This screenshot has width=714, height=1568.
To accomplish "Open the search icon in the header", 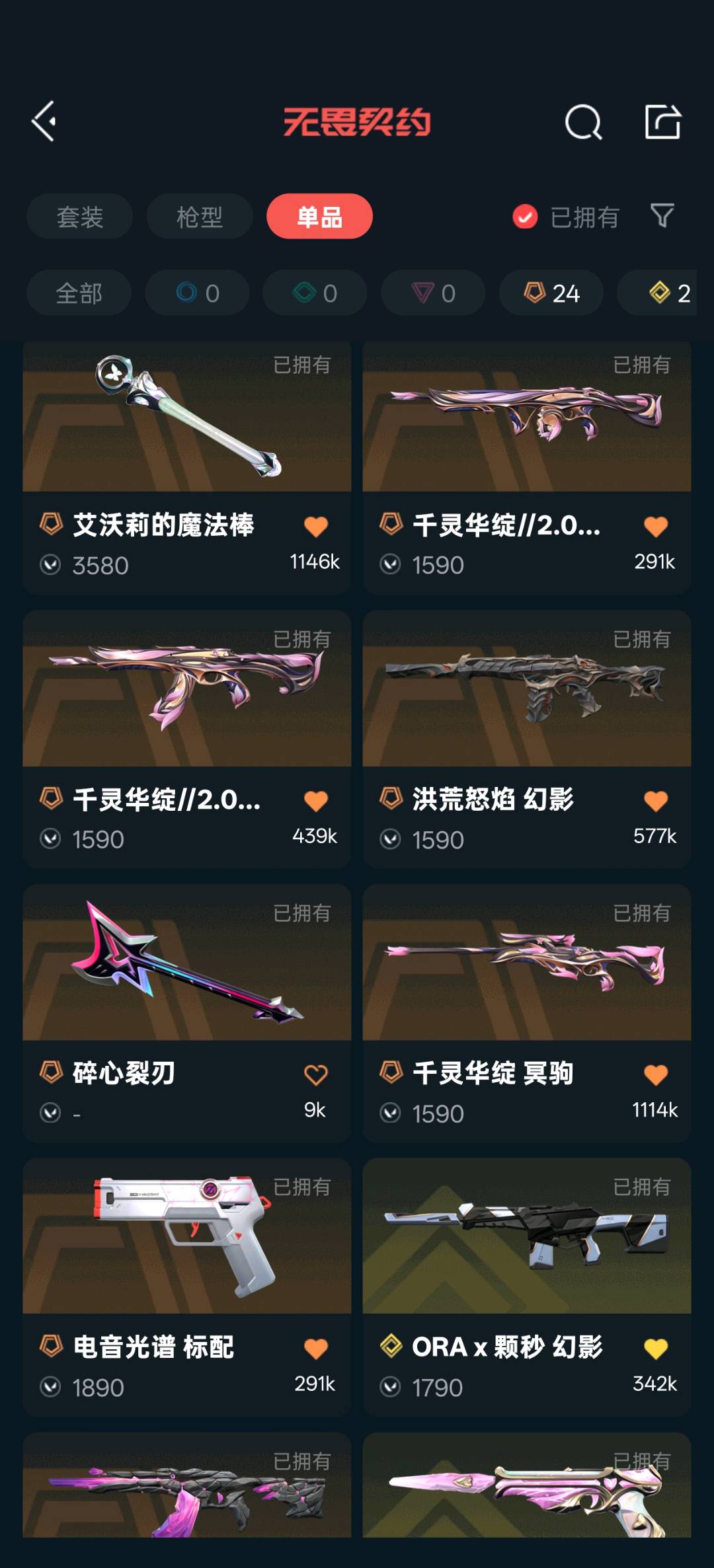I will pos(583,122).
